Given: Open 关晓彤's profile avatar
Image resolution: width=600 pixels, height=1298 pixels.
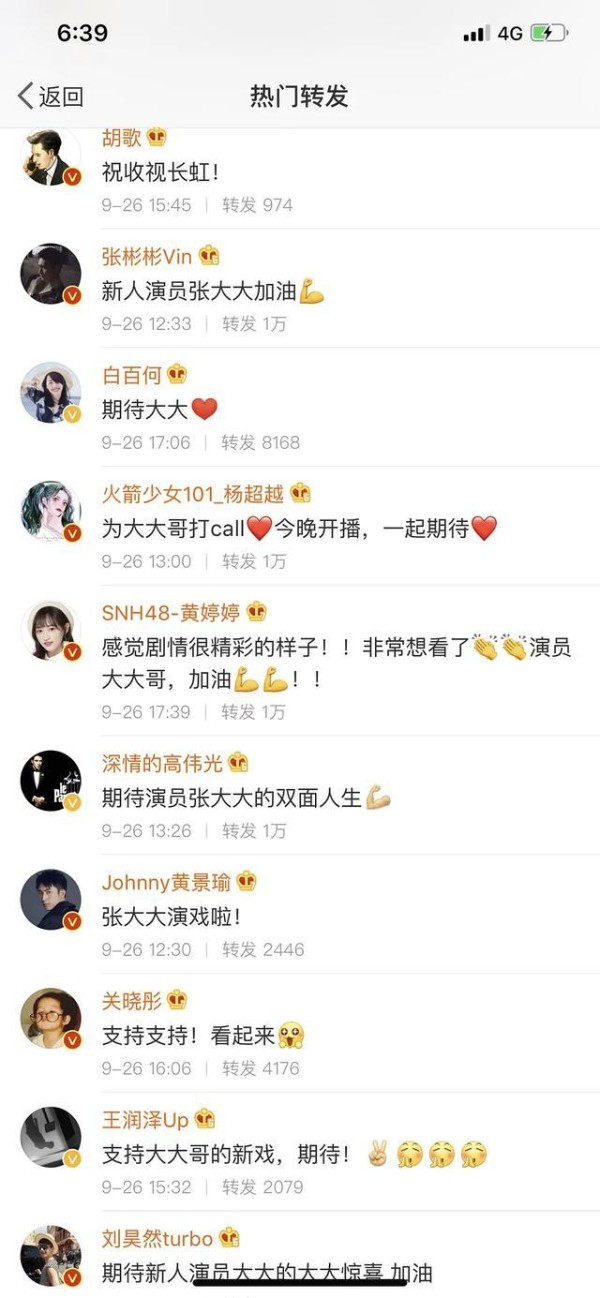Looking at the screenshot, I should [x=50, y=1018].
